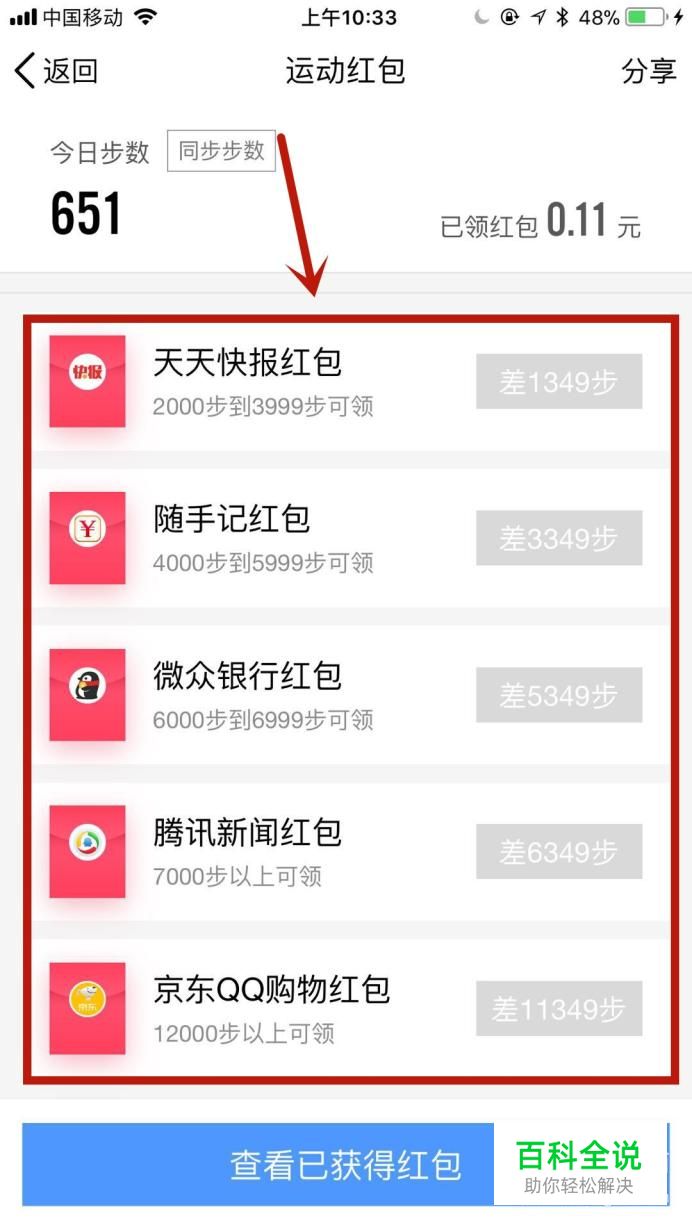Open the 随手记红包 row

352,538
